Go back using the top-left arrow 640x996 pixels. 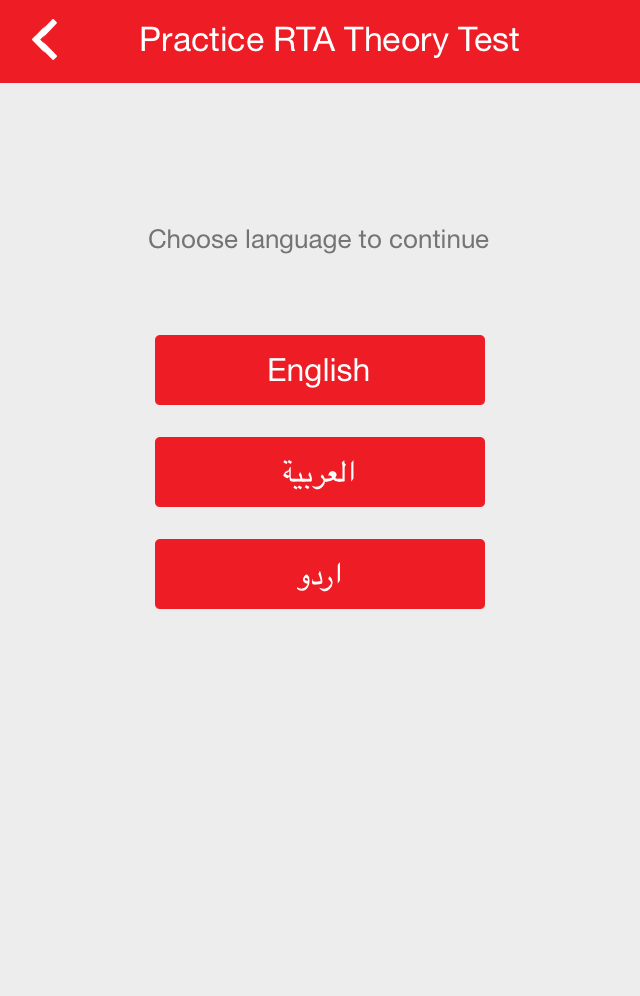[45, 40]
